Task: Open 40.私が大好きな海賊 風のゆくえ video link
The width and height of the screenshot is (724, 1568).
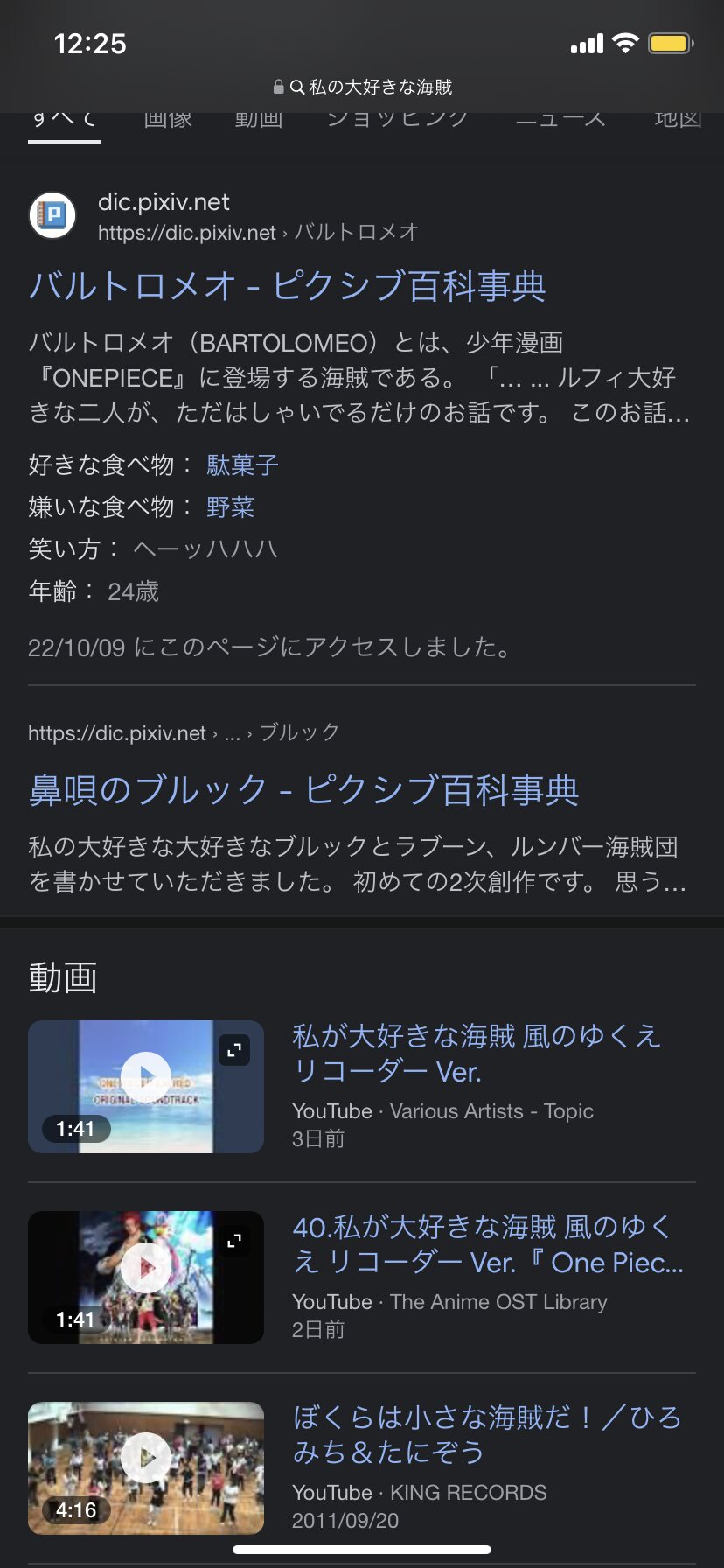Action: 488,1244
